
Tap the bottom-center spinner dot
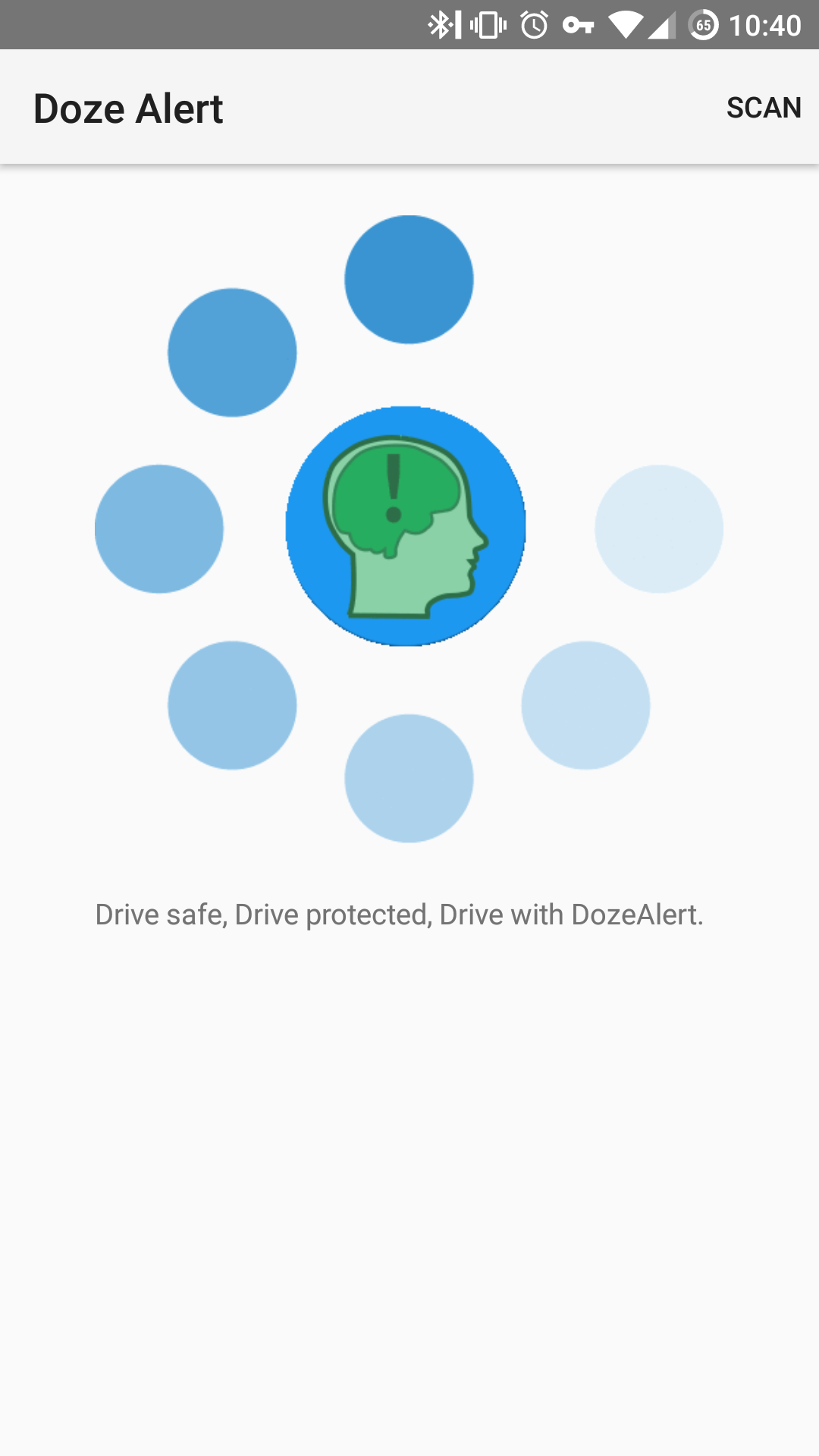click(409, 779)
